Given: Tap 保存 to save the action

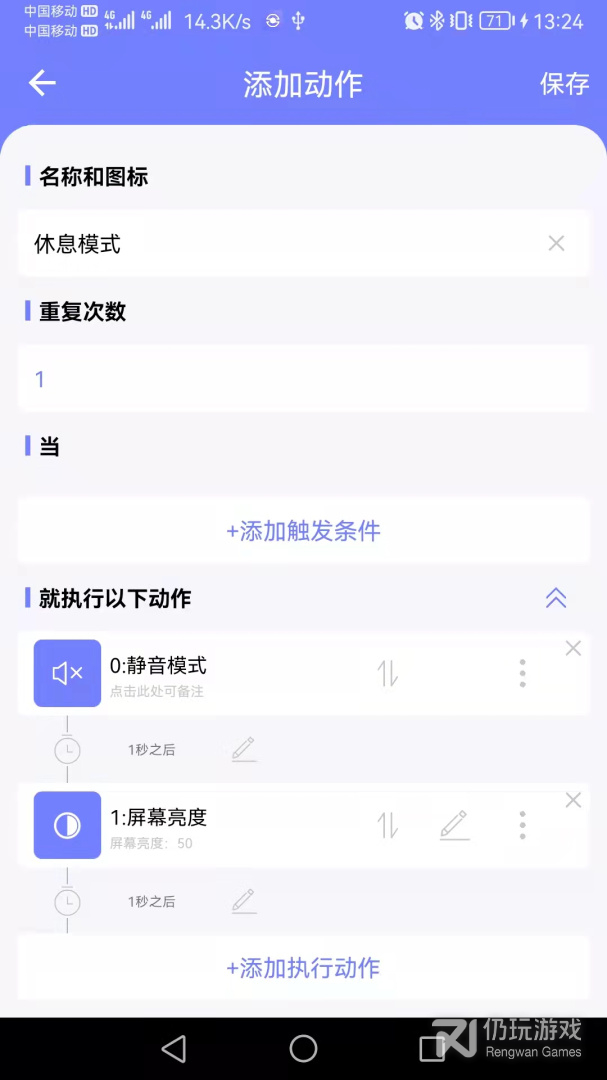Looking at the screenshot, I should 564,83.
